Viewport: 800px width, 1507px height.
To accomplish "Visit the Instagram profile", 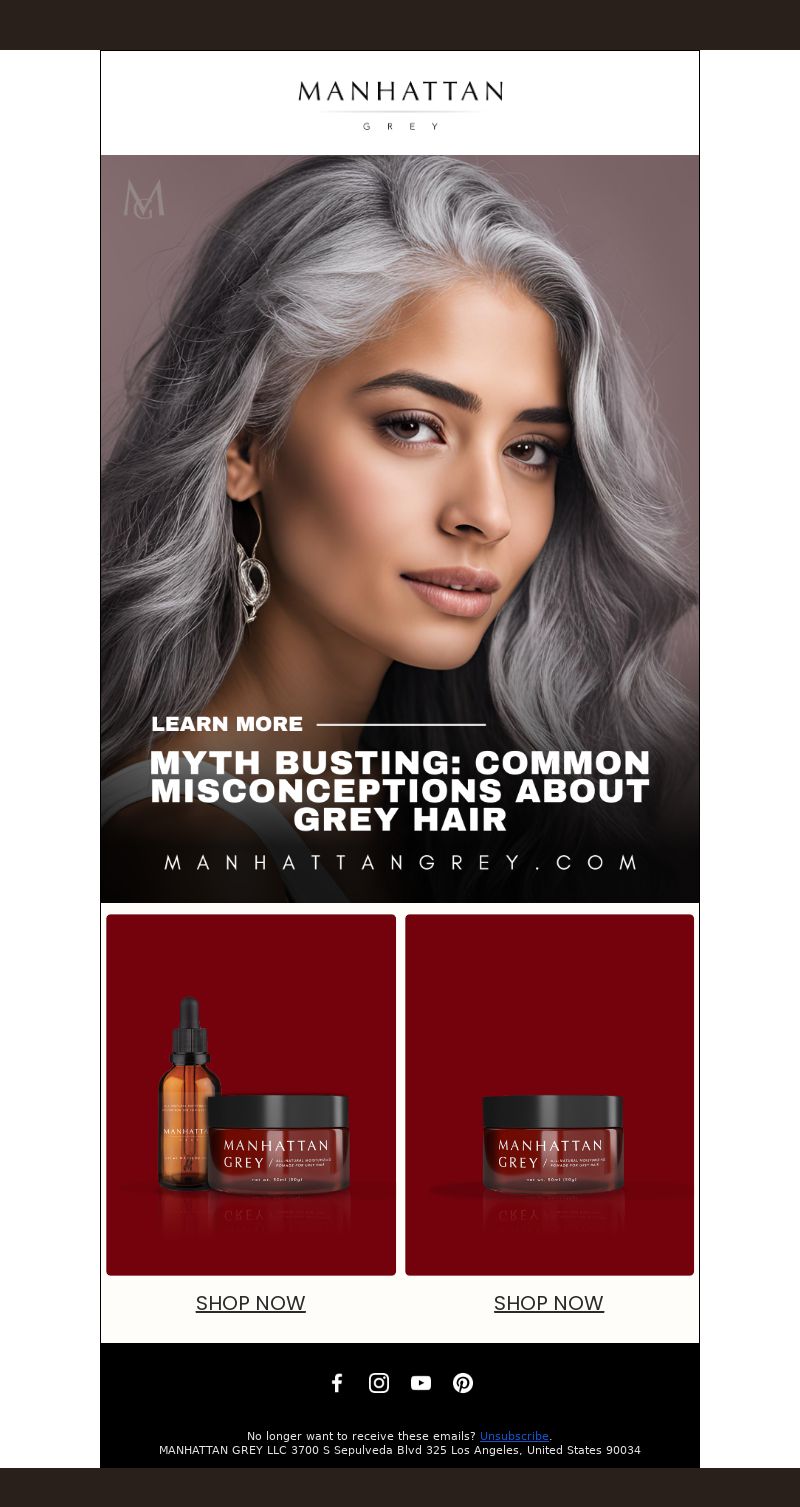I will click(379, 1383).
